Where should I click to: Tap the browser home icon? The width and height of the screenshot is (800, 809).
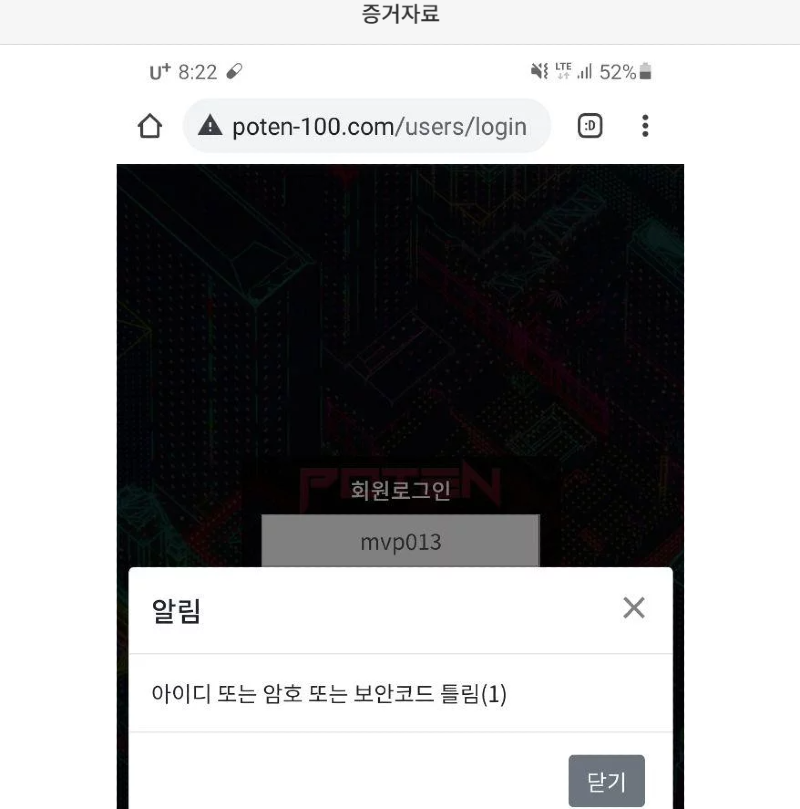pos(149,126)
